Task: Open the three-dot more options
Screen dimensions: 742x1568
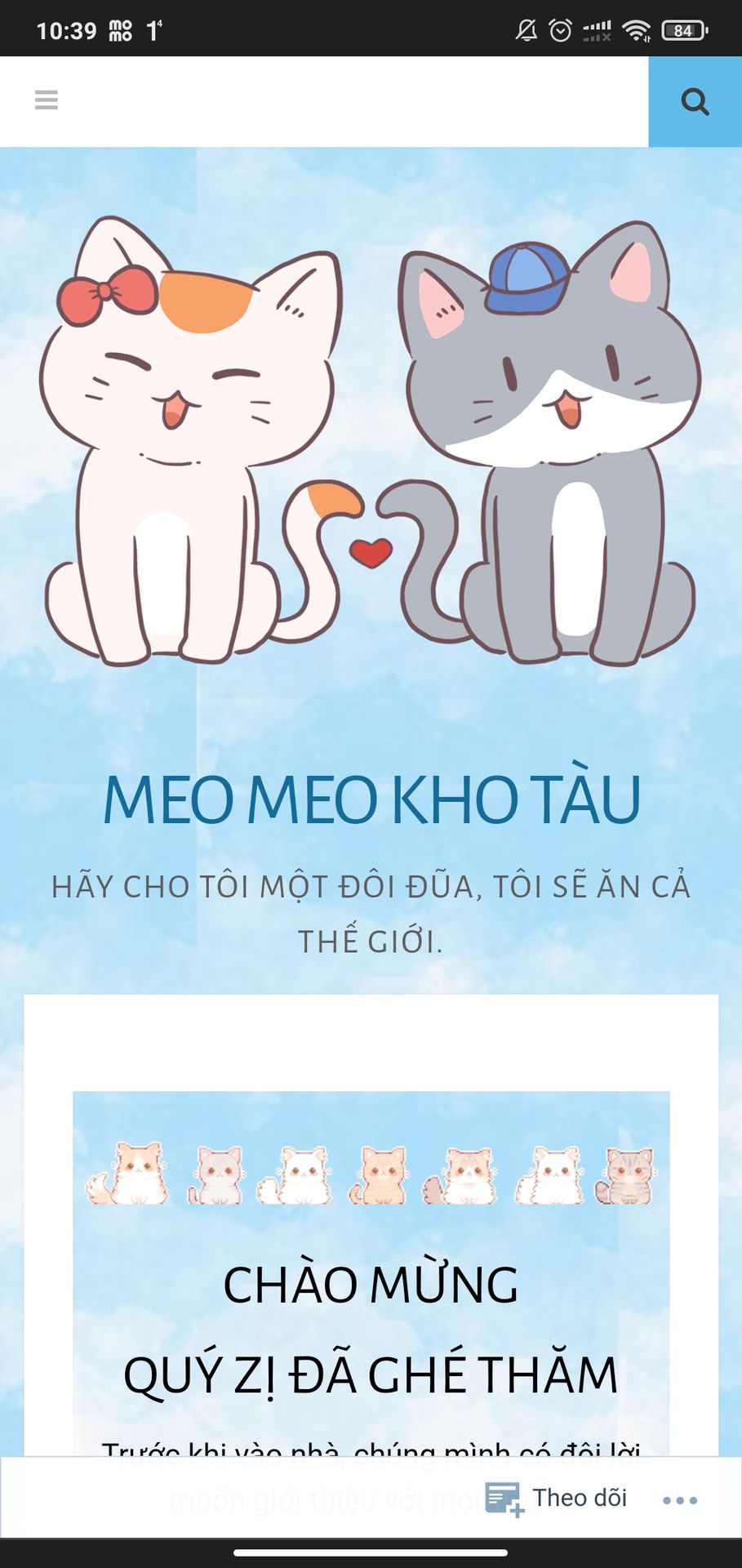Action: click(680, 1500)
